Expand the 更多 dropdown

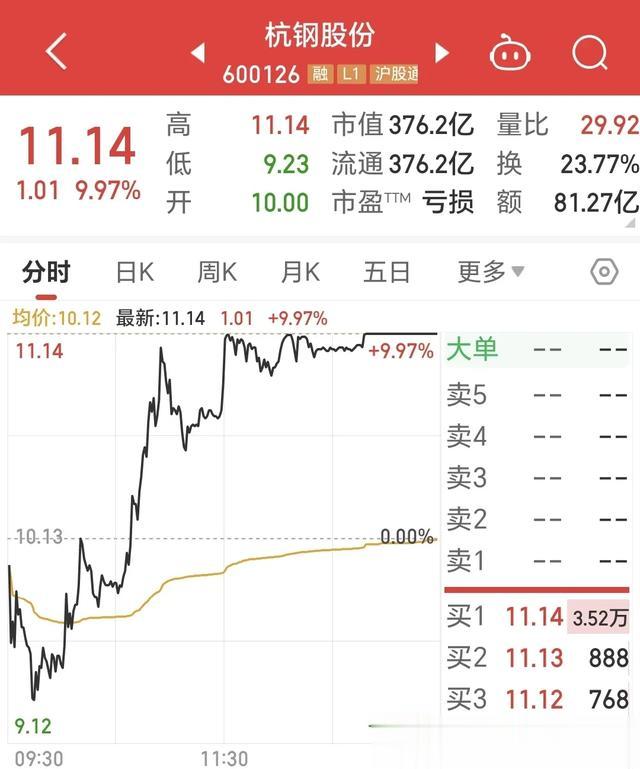coord(491,272)
